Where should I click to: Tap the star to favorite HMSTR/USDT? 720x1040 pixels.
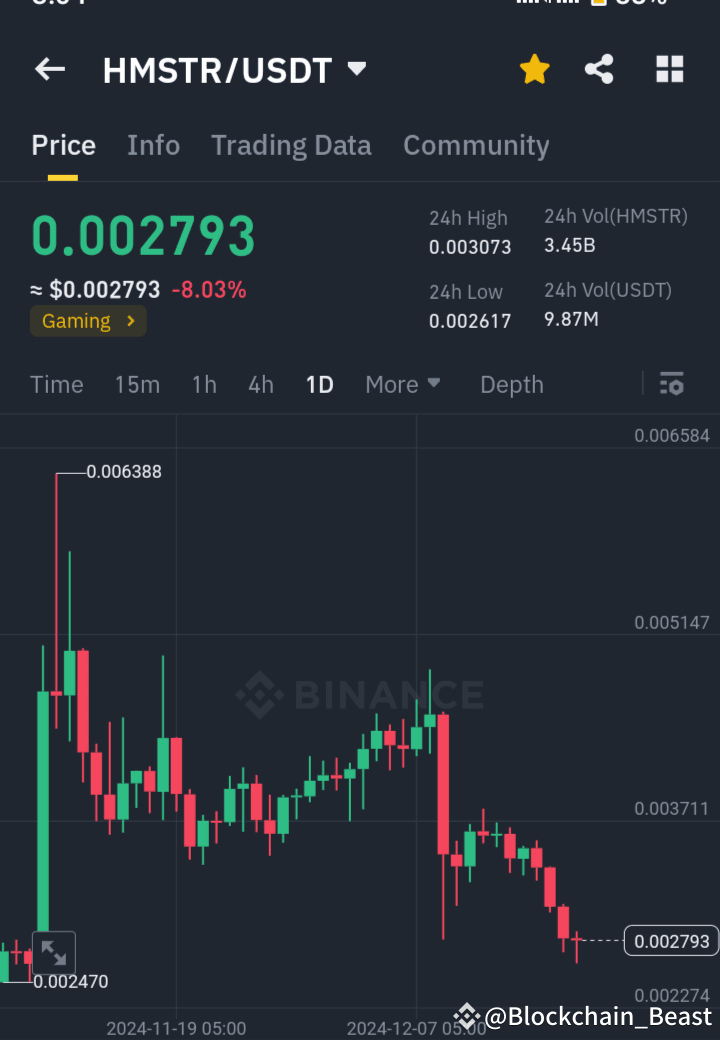534,69
